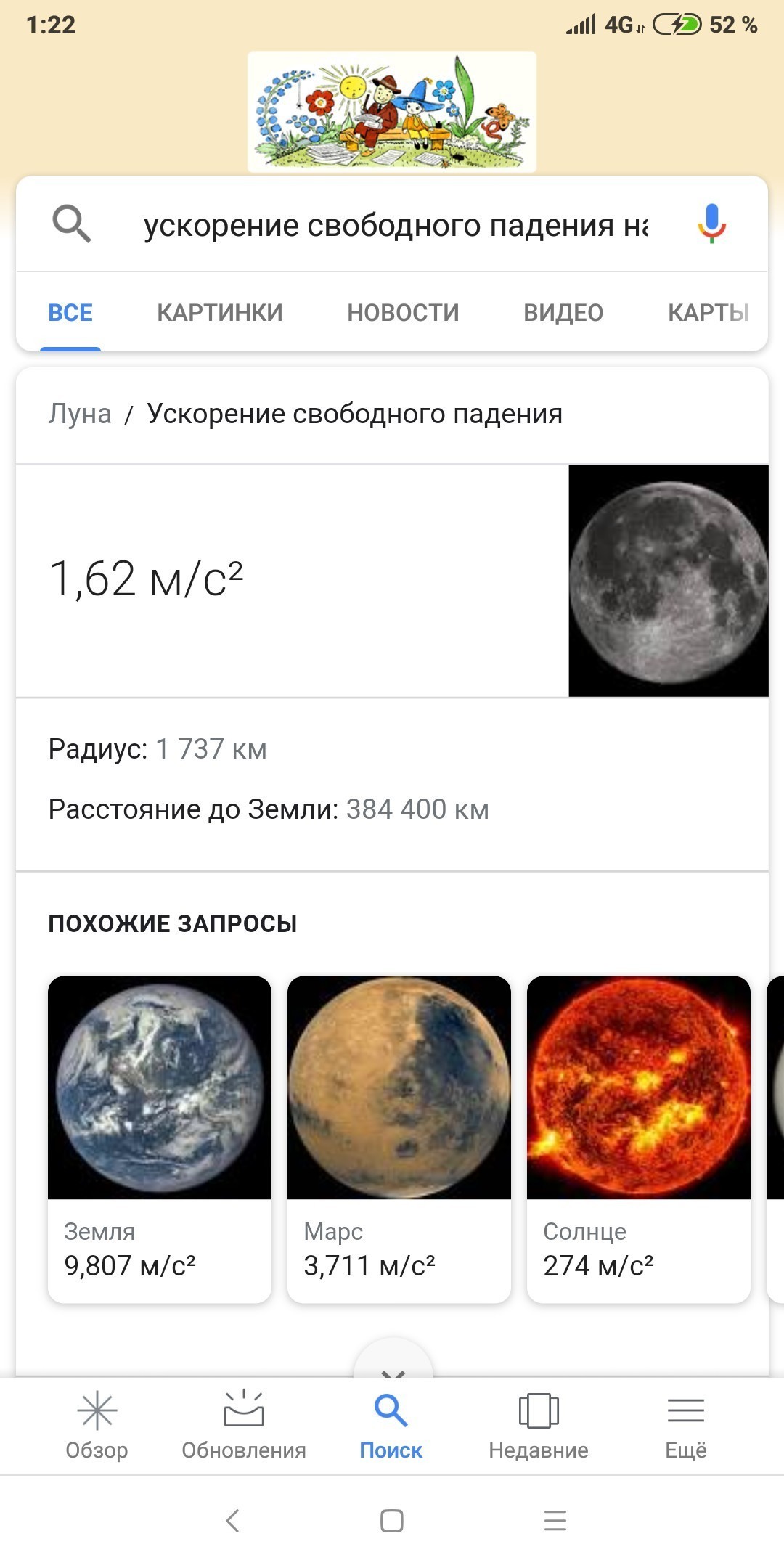Tap the voice search microphone
Viewport: 784px width, 1568px height.
[711, 224]
